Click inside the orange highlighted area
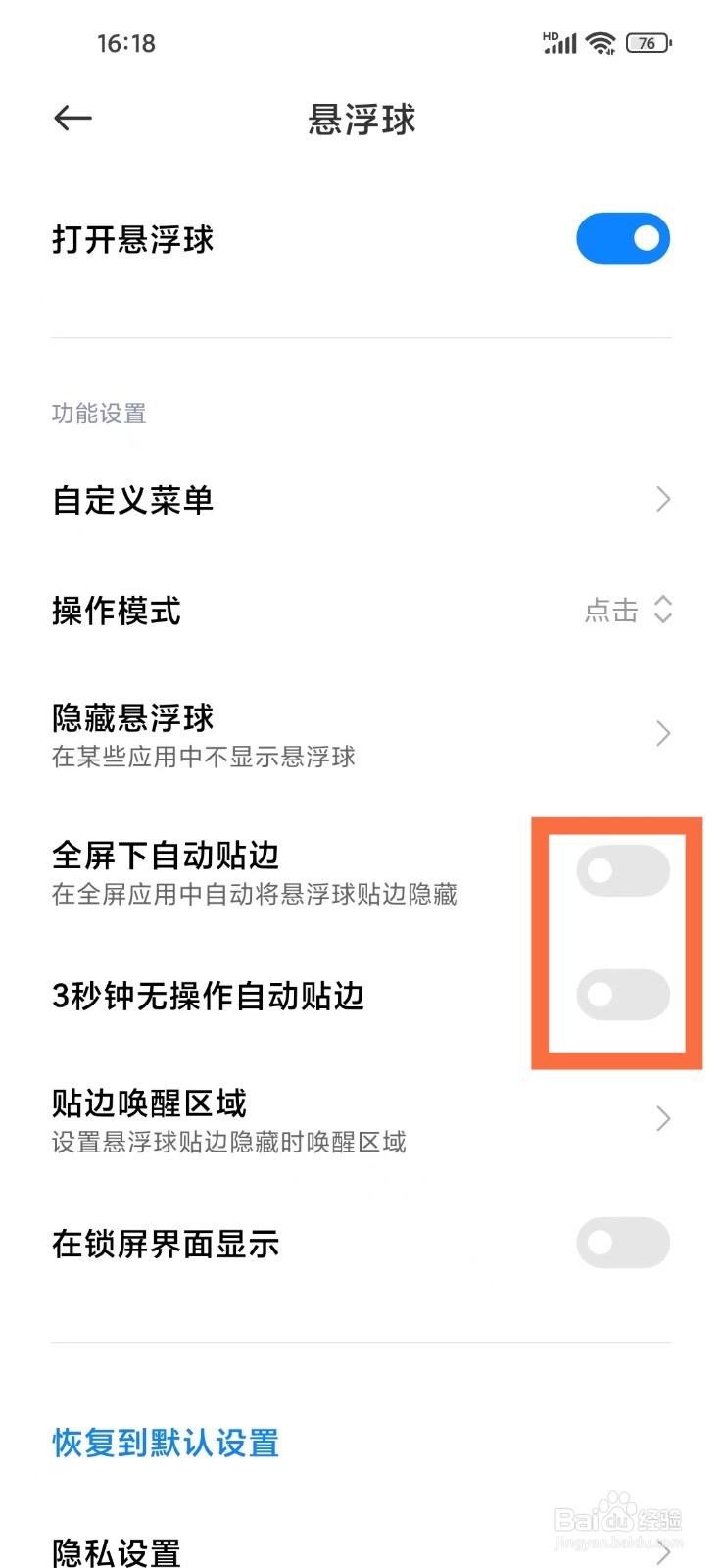The width and height of the screenshot is (723, 1568). coord(617,931)
